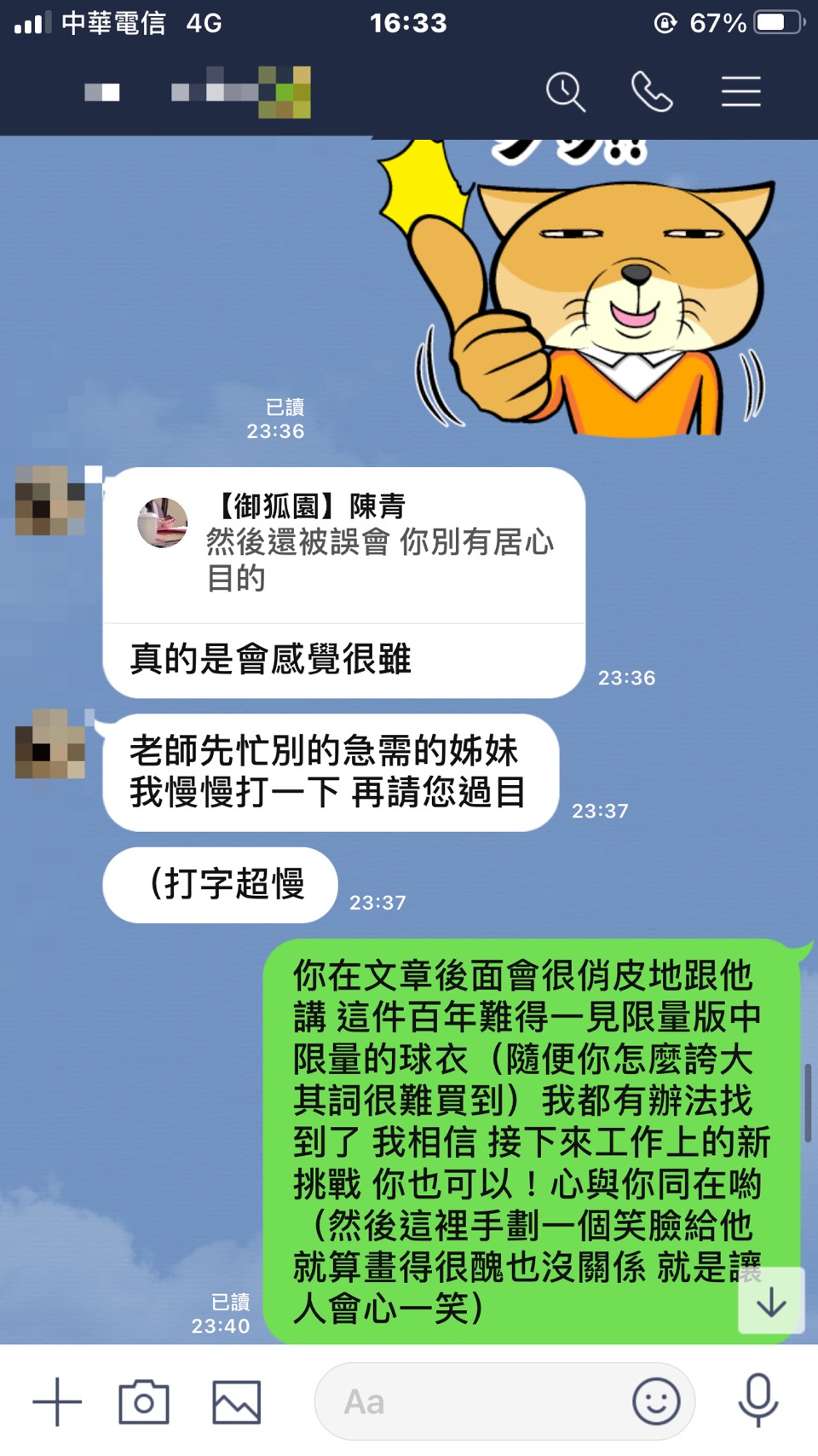View sender's profile avatar beside 老師先忙 message

tap(50, 744)
